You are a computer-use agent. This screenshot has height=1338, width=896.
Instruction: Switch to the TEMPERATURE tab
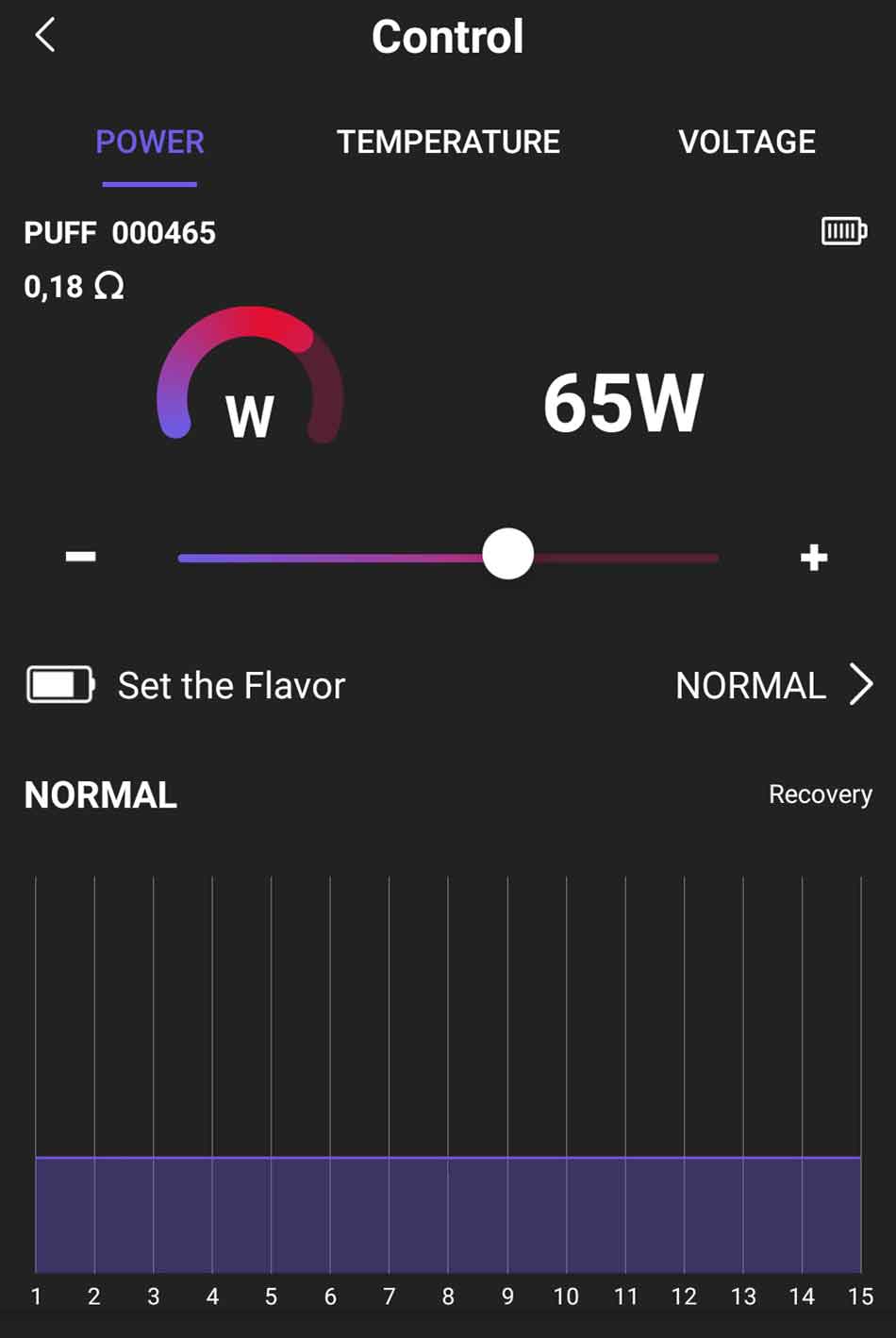pos(448,142)
